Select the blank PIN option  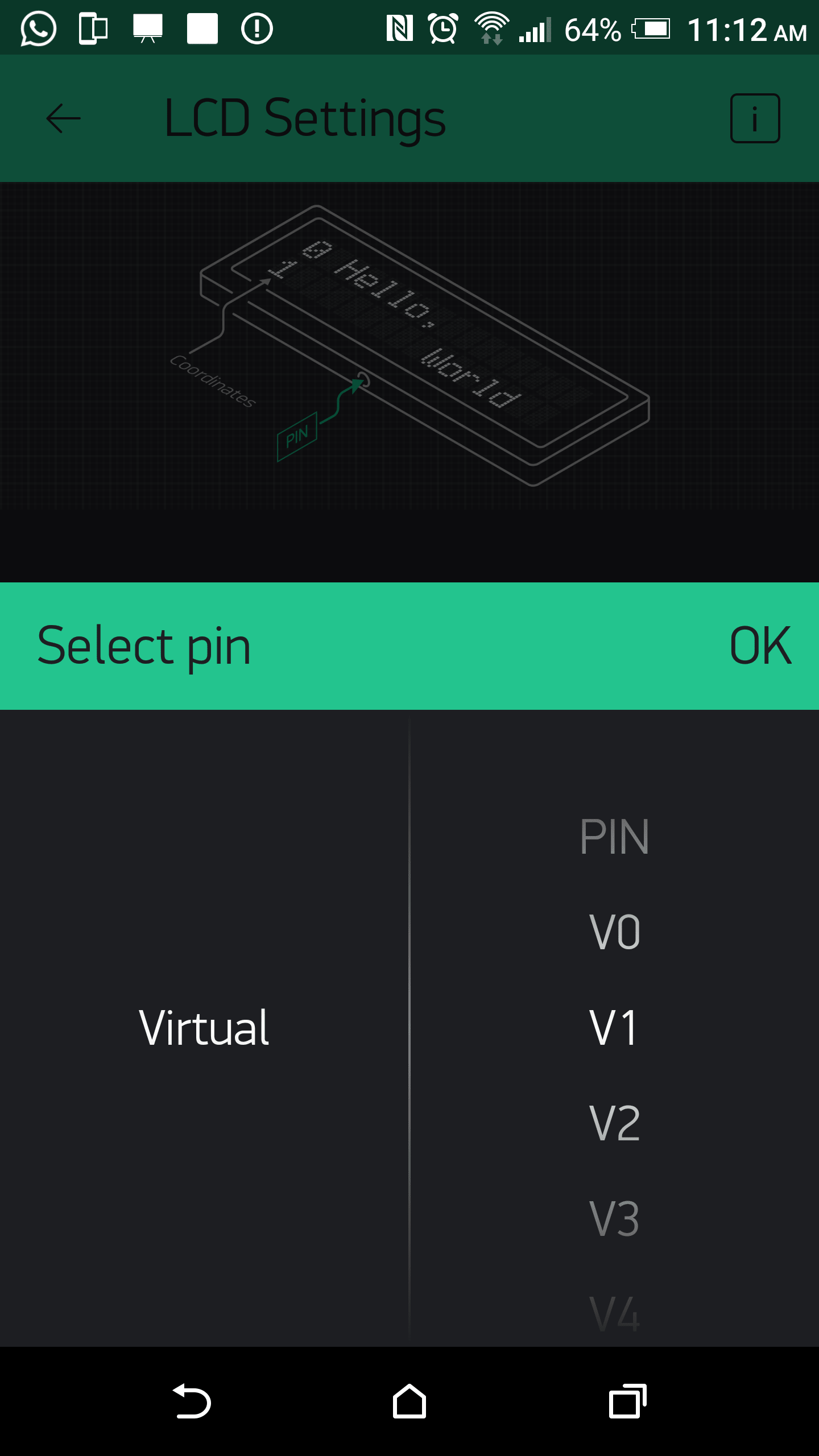614,837
